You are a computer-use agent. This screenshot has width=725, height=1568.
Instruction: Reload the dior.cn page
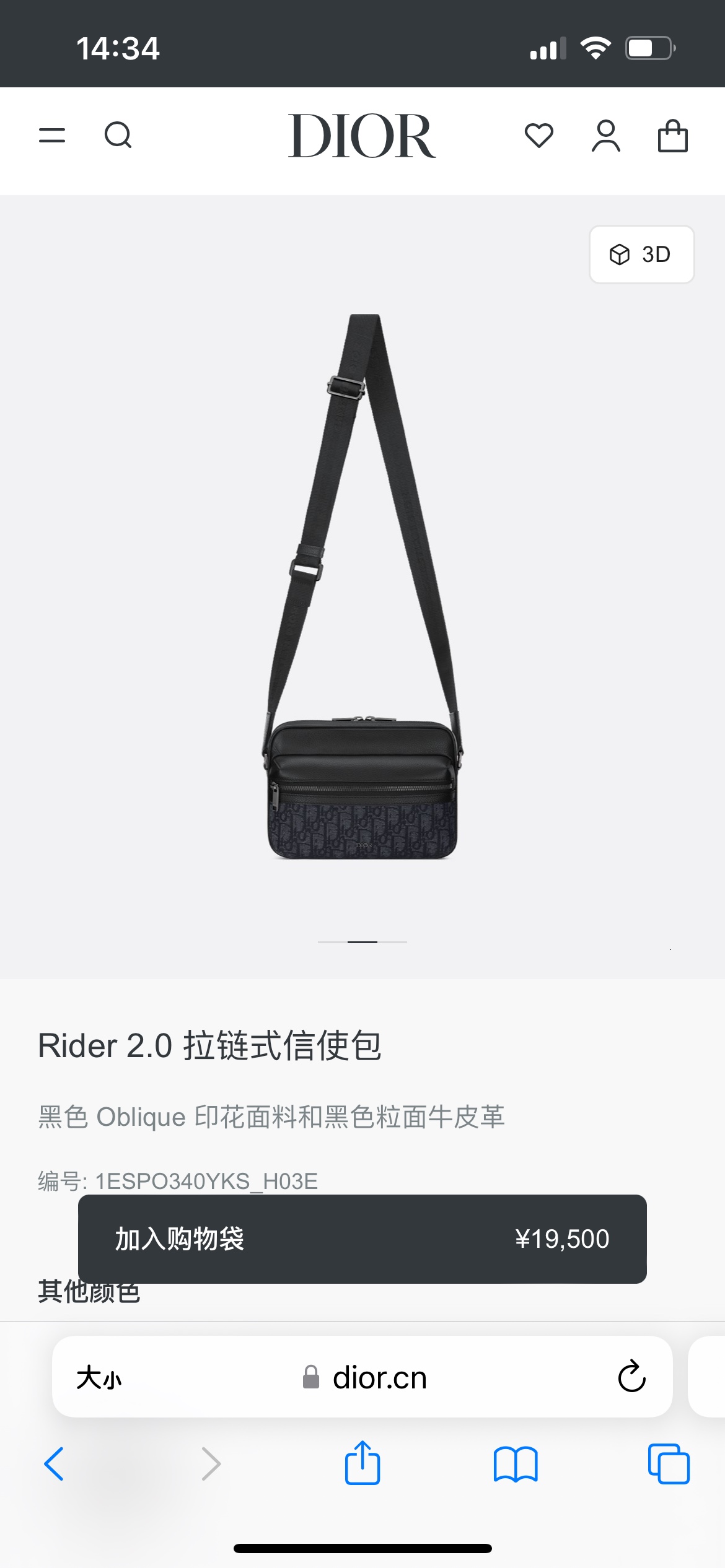[631, 1377]
